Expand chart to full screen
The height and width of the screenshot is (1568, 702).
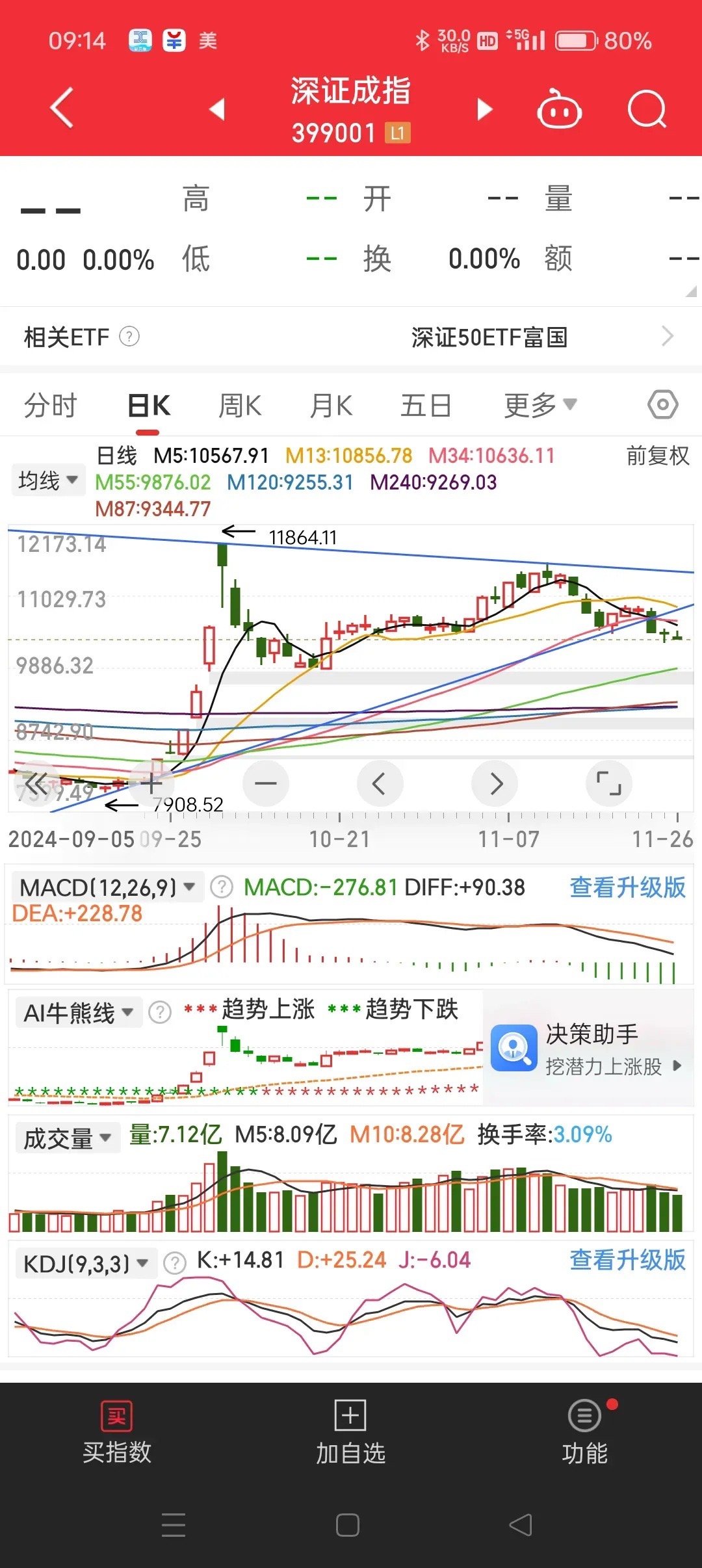(x=608, y=783)
